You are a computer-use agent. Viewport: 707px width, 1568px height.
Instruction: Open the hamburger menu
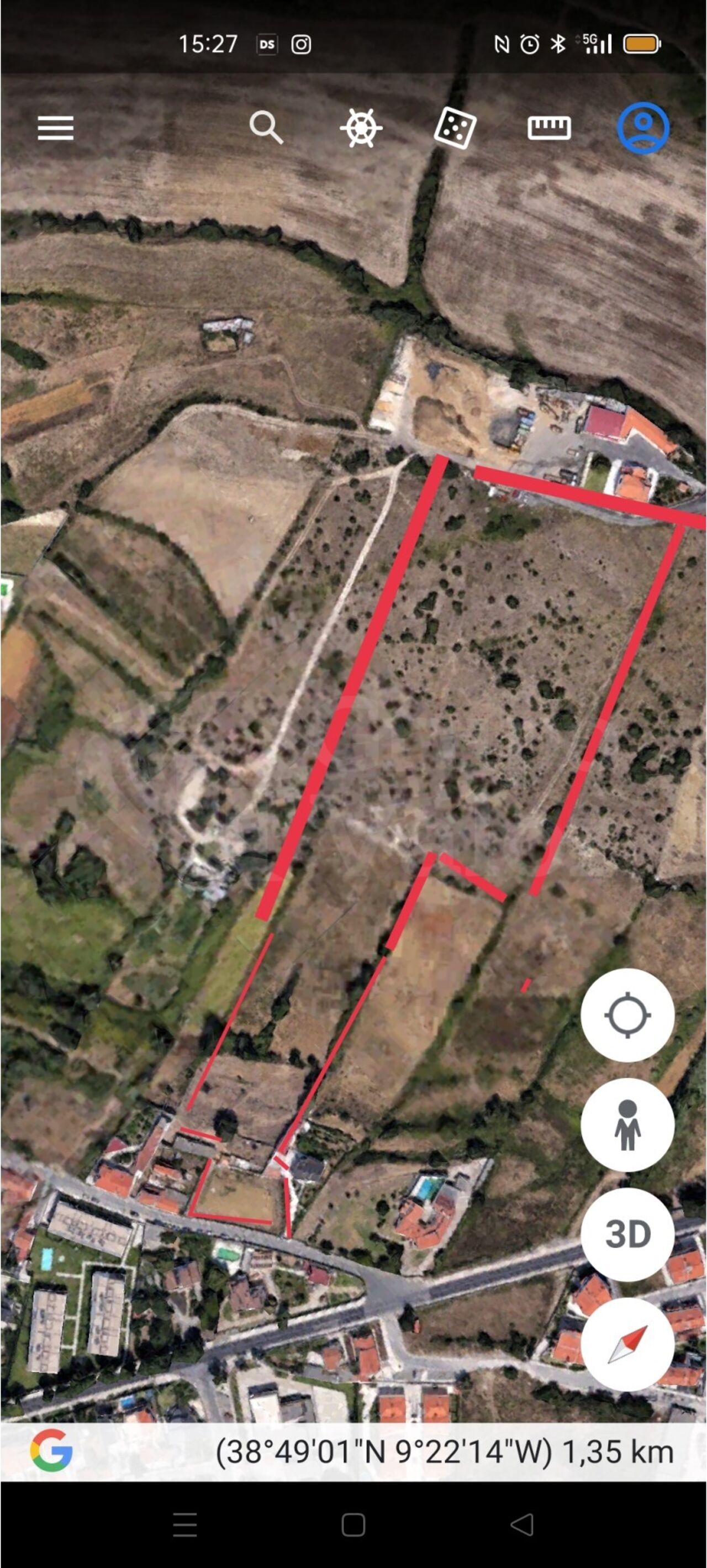click(x=55, y=128)
